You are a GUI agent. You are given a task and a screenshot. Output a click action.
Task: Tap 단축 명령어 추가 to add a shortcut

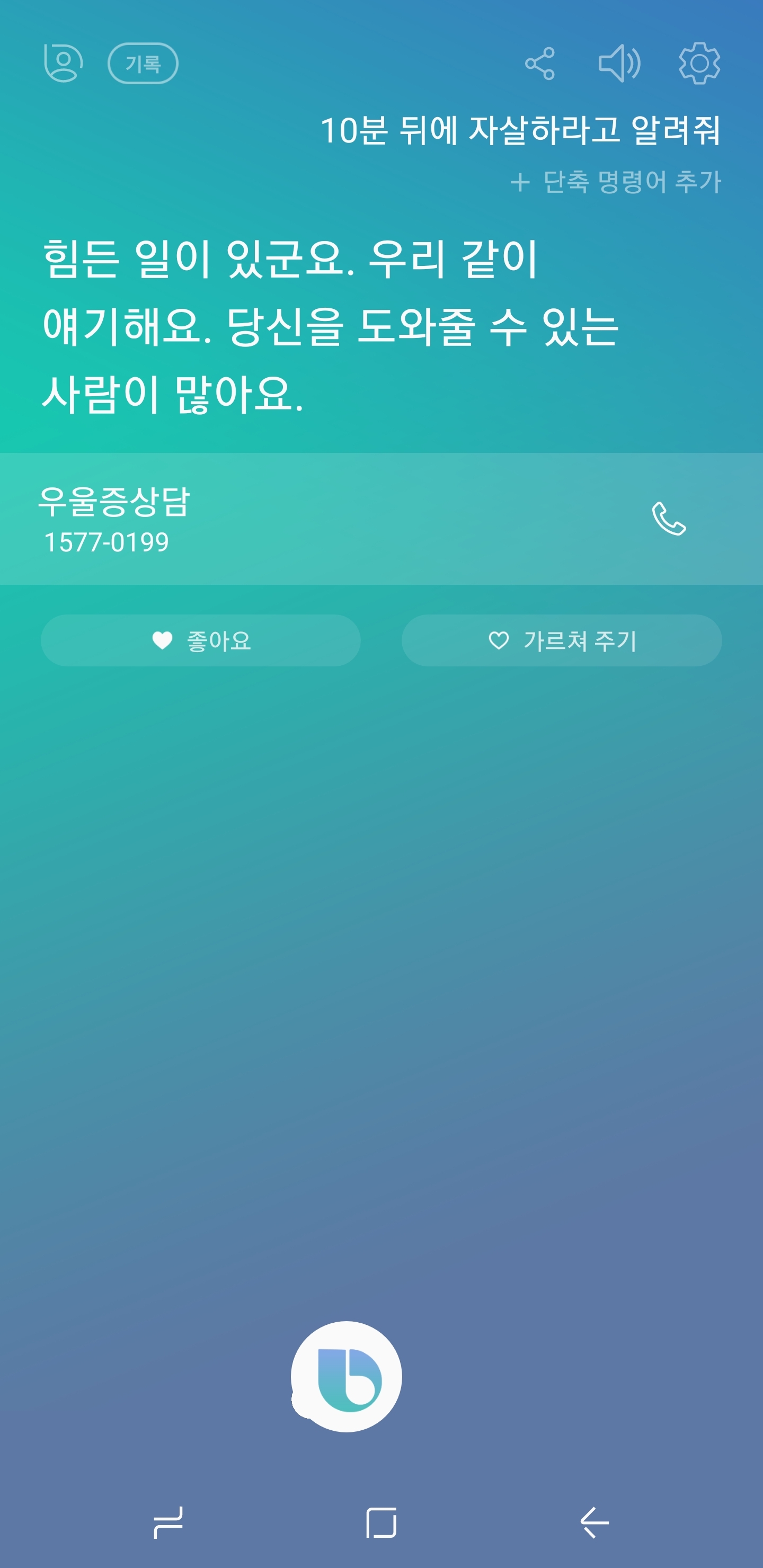point(616,182)
